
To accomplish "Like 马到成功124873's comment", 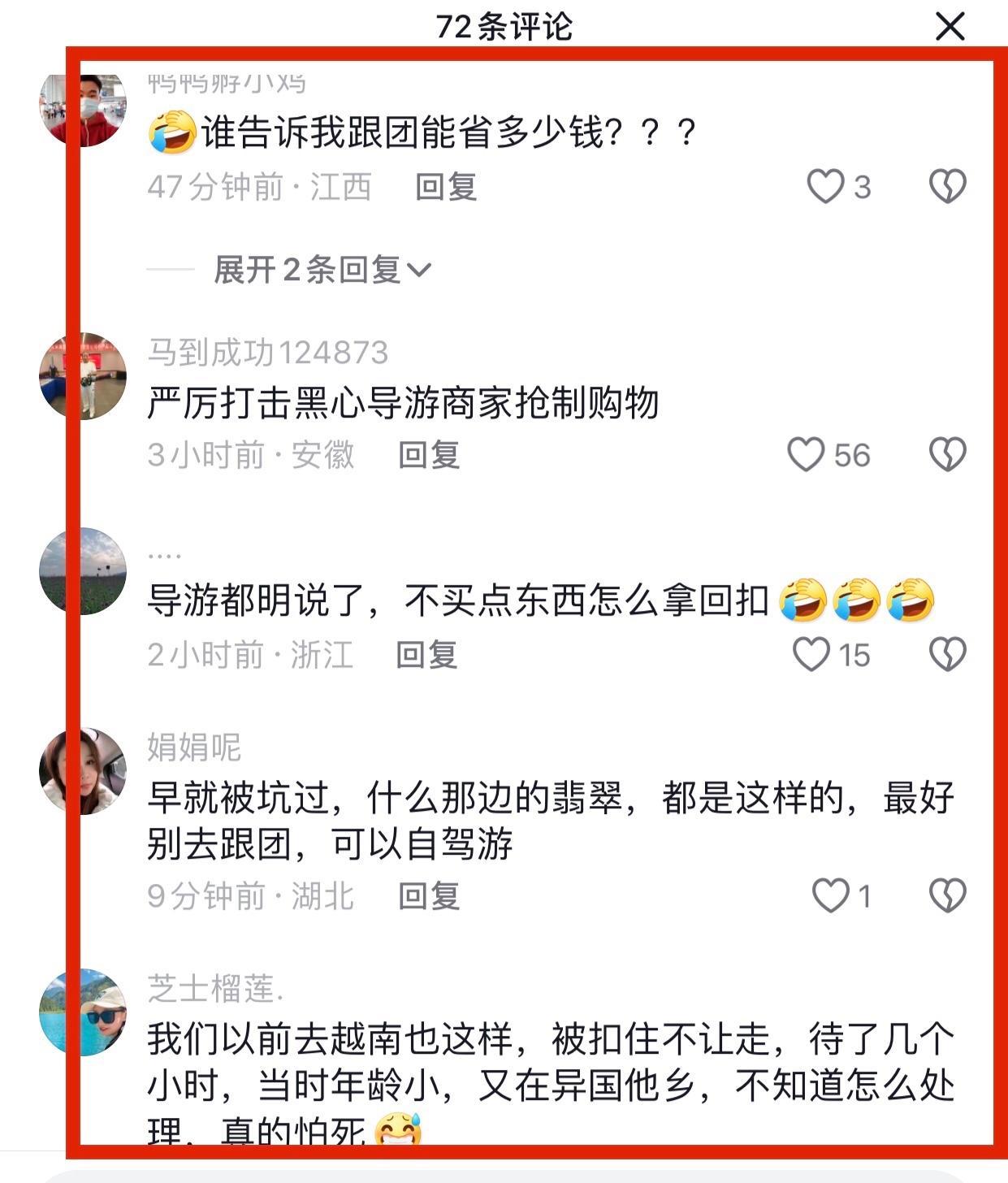I will tap(807, 454).
